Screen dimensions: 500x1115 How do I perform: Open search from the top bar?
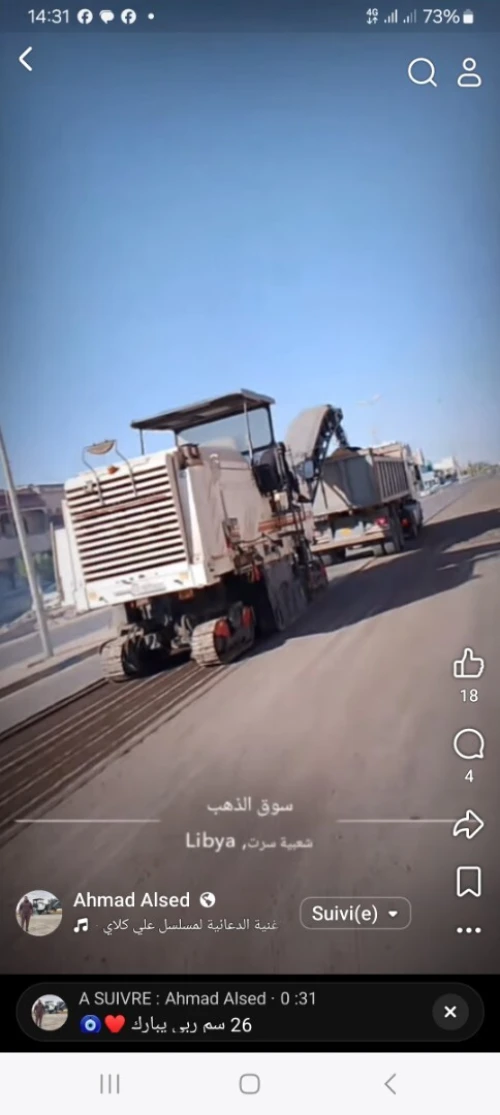tap(422, 72)
